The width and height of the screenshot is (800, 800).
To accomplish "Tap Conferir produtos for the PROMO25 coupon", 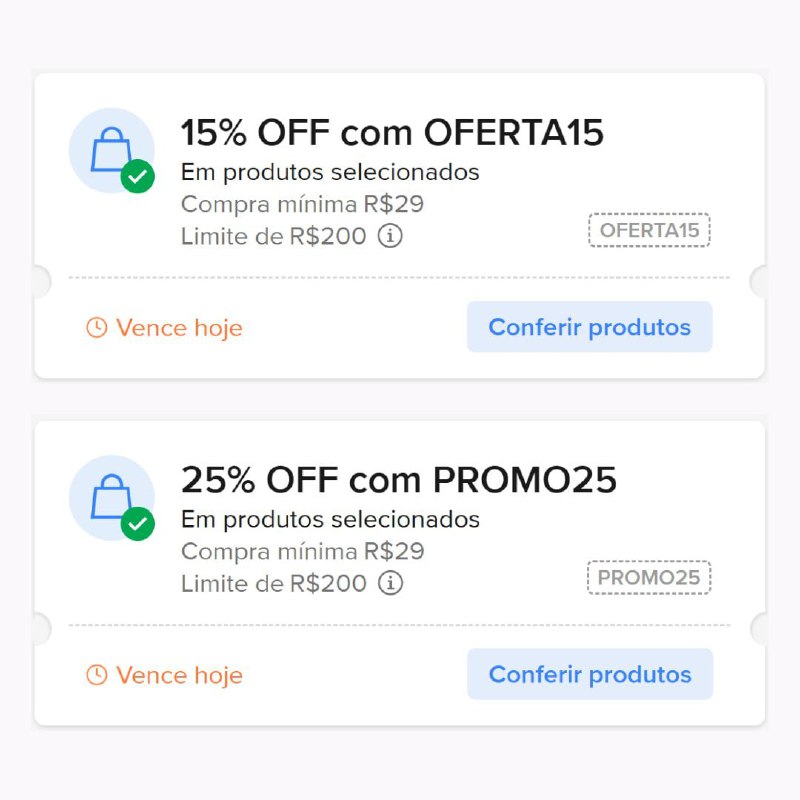I will pyautogui.click(x=589, y=674).
